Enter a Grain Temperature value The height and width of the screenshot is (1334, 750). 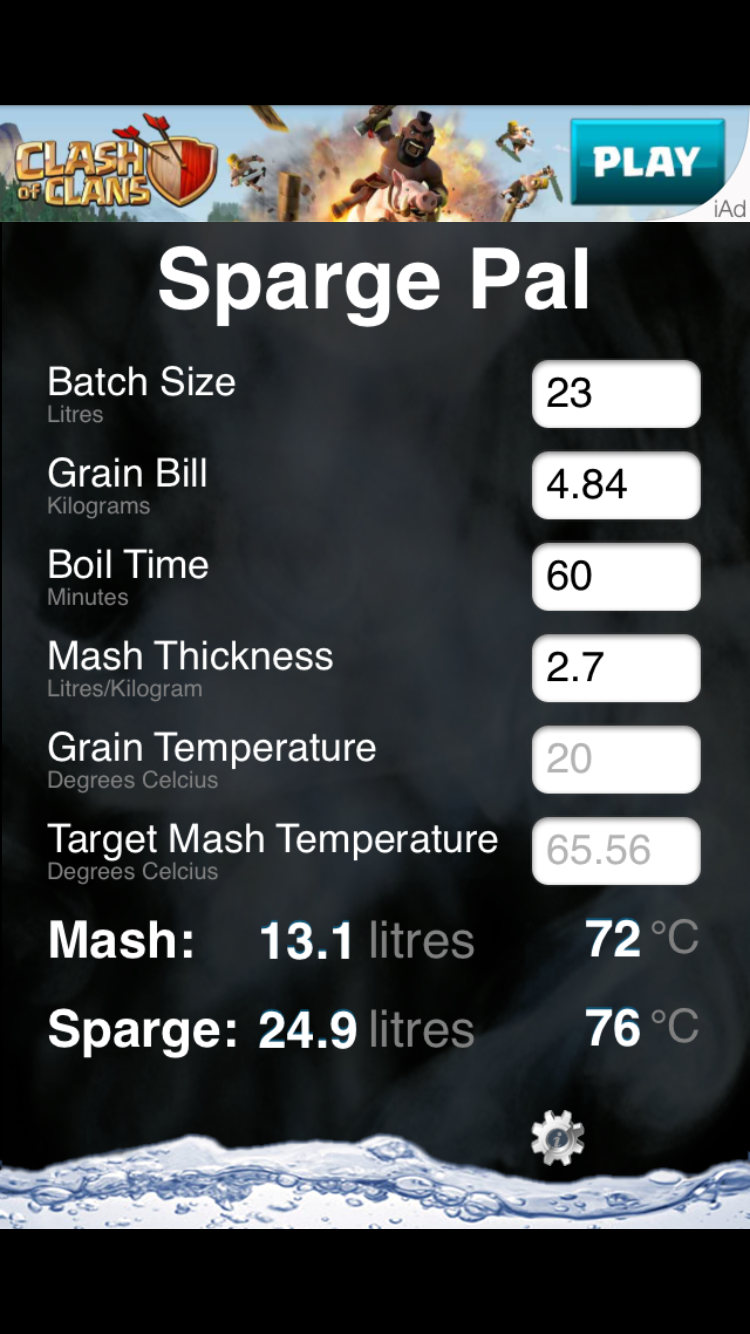click(615, 759)
